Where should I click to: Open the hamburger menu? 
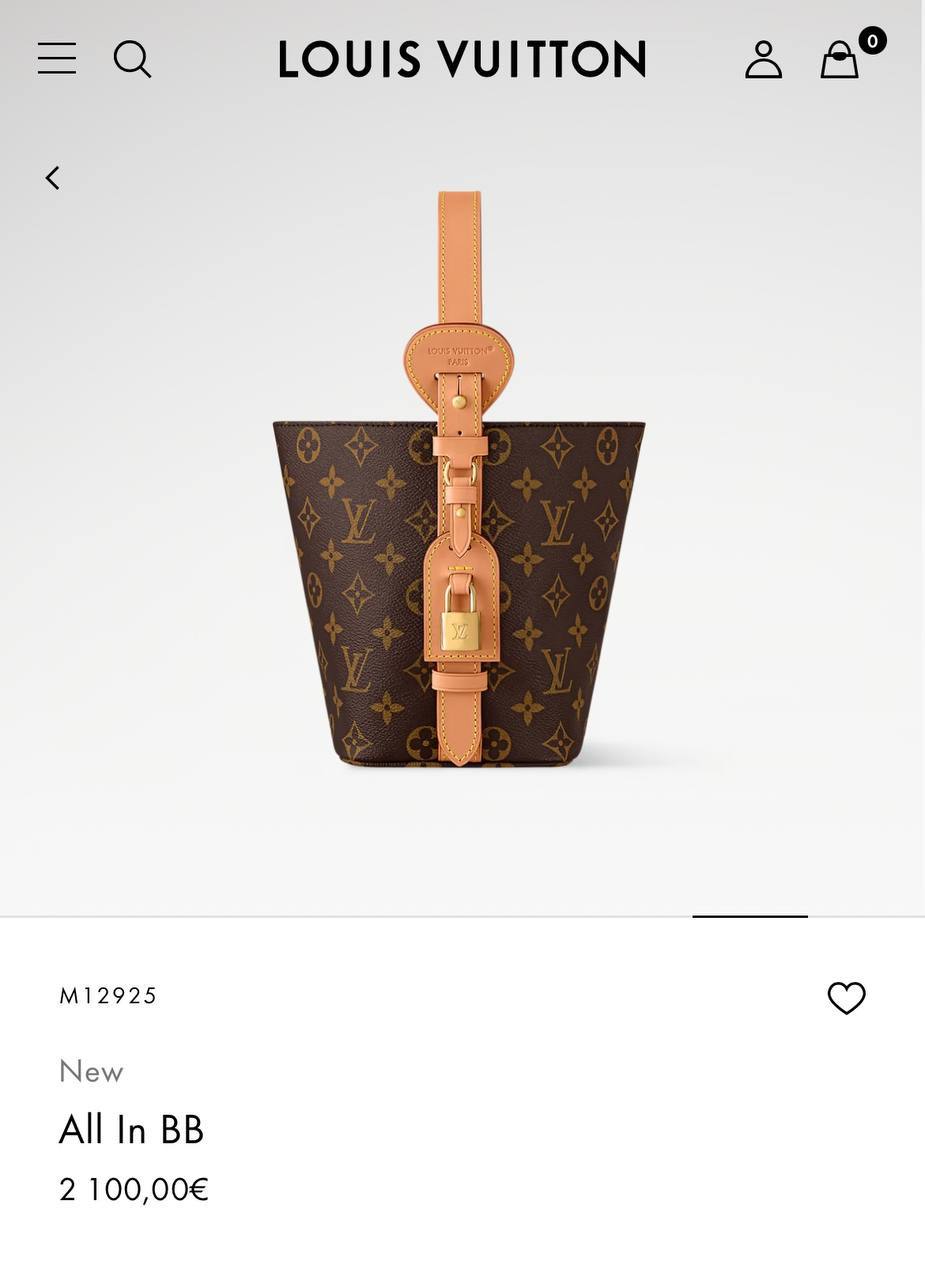[57, 58]
